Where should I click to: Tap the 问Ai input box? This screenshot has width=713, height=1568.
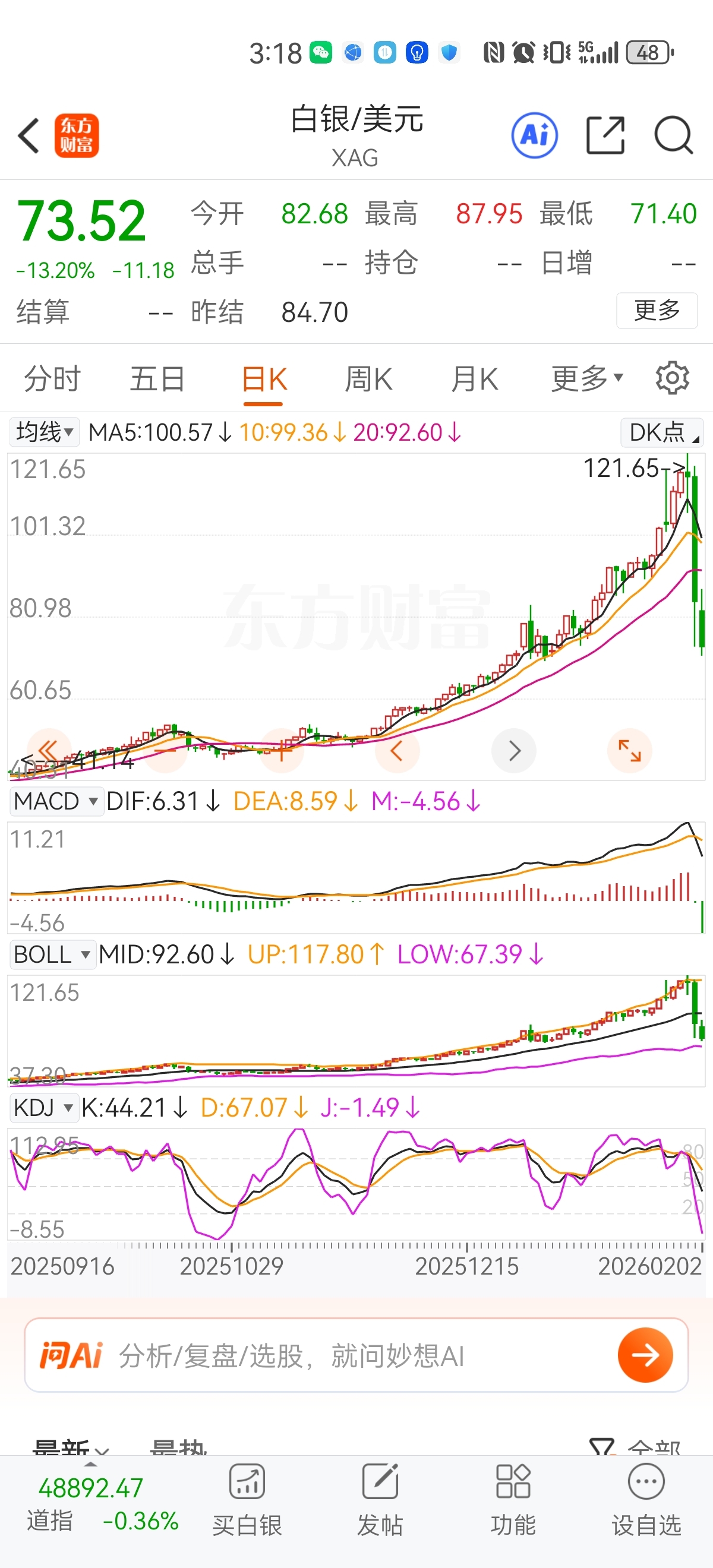point(365,1355)
